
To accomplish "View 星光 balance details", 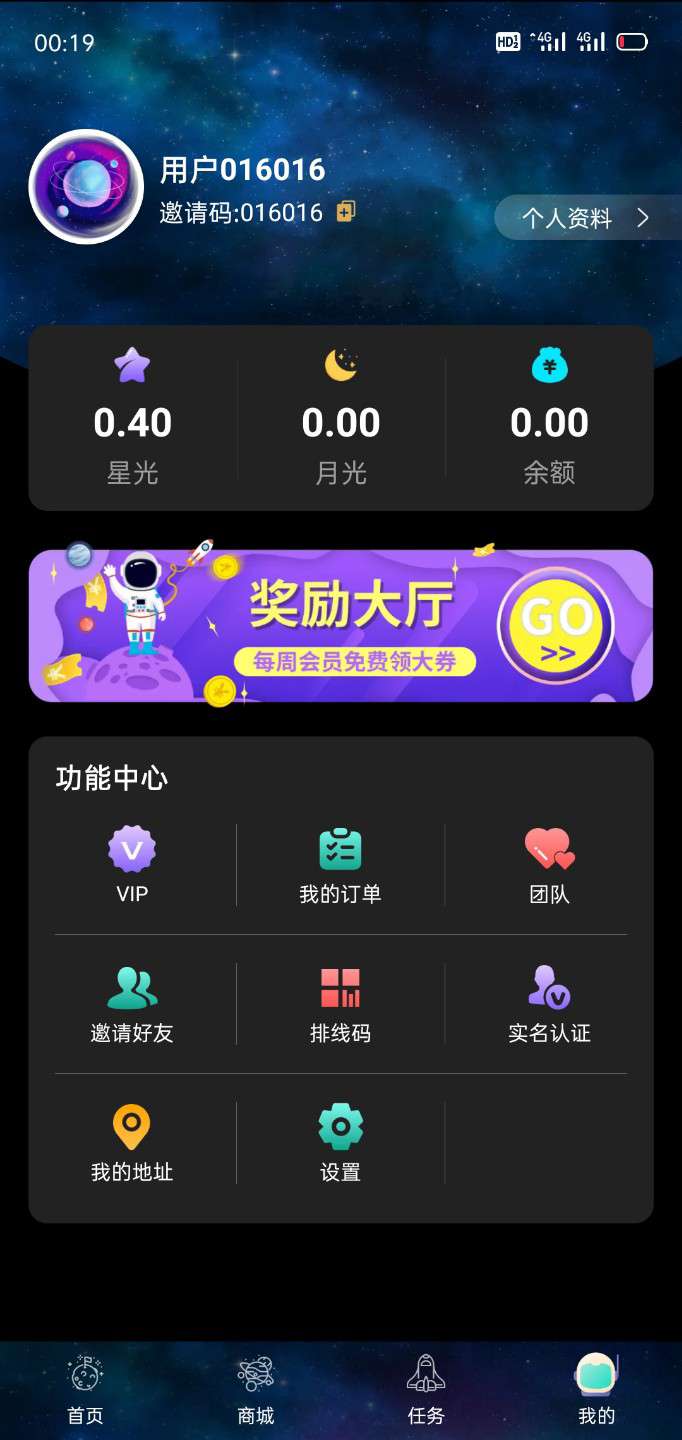I will click(x=133, y=420).
